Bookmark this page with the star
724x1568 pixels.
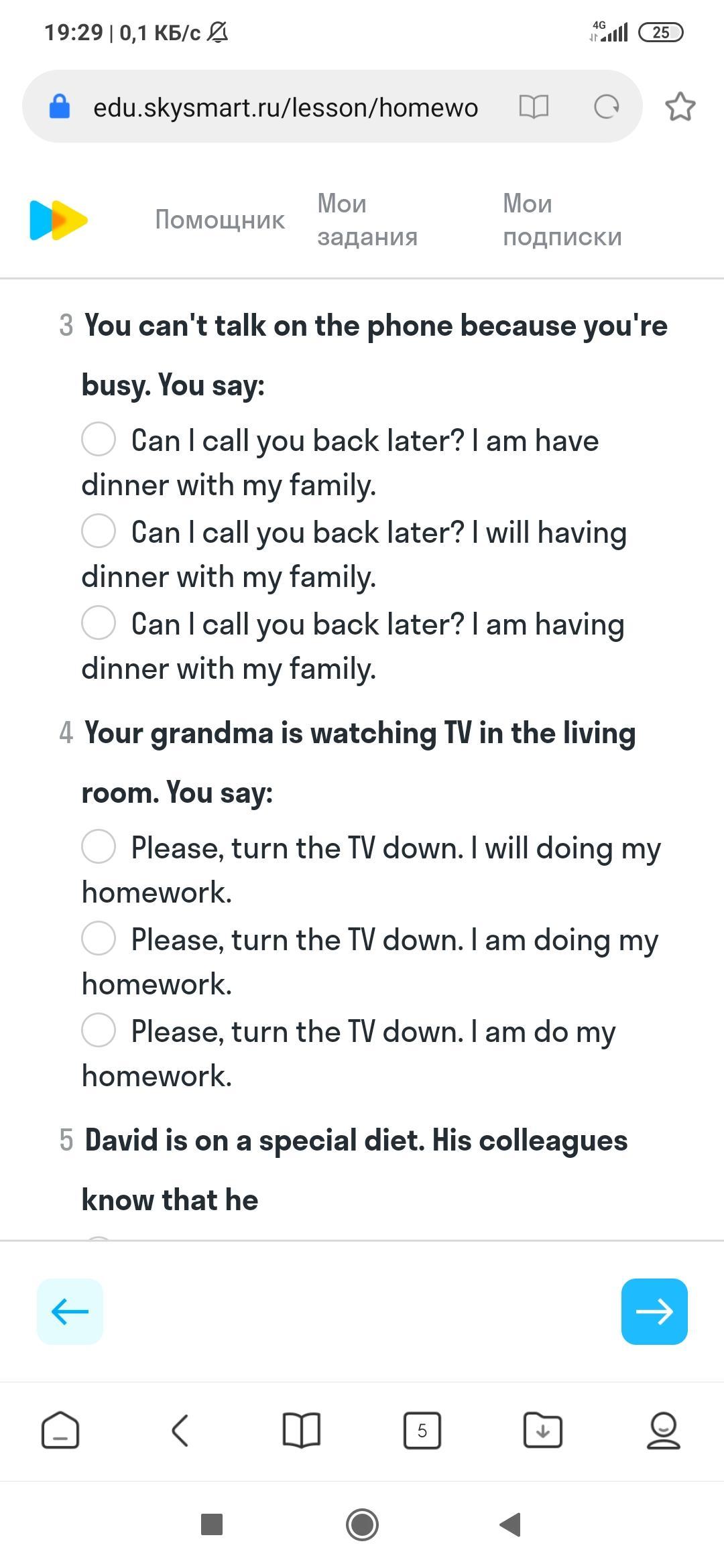coord(680,107)
